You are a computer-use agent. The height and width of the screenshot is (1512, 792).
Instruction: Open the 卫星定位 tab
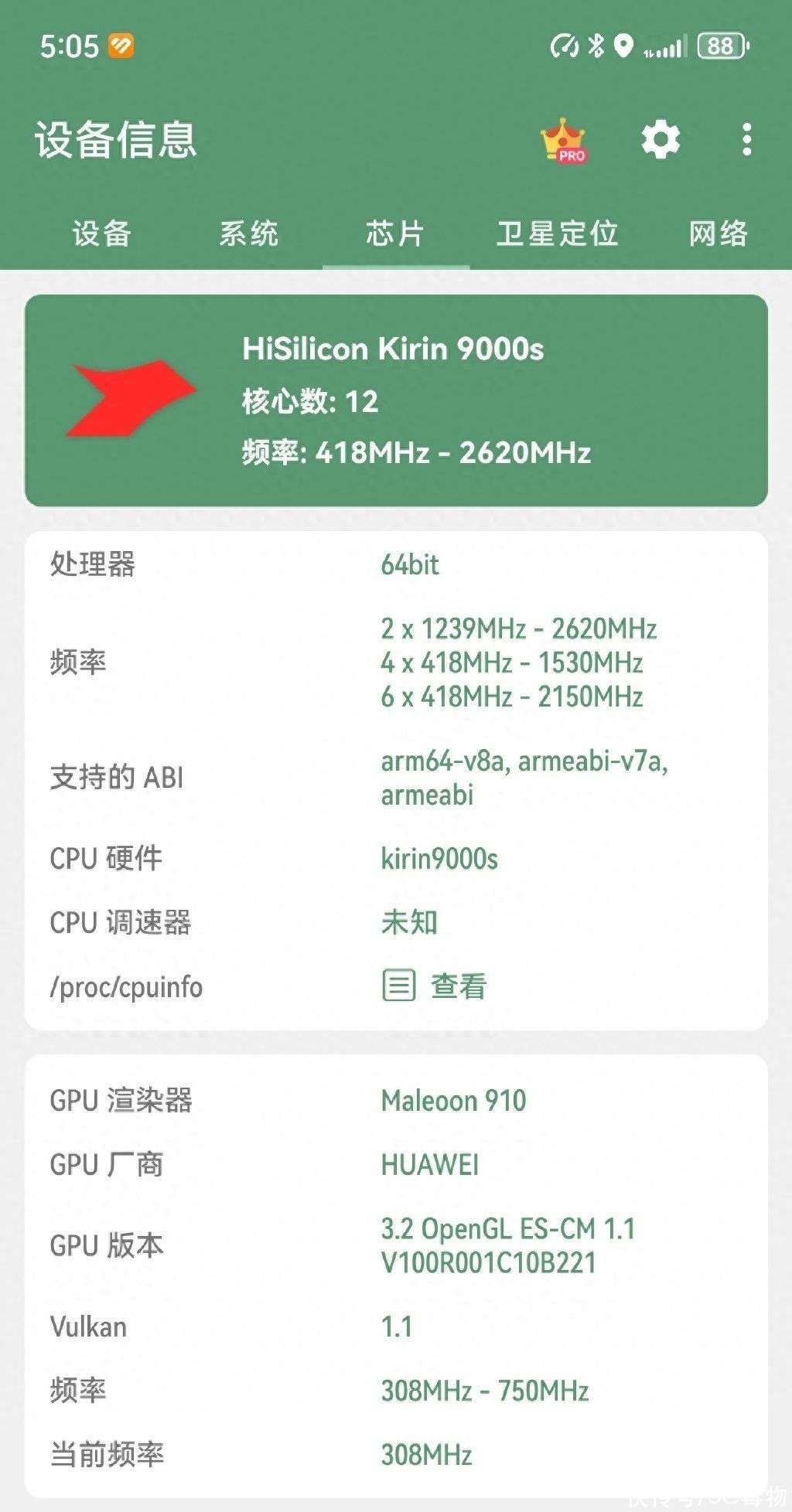(x=559, y=233)
